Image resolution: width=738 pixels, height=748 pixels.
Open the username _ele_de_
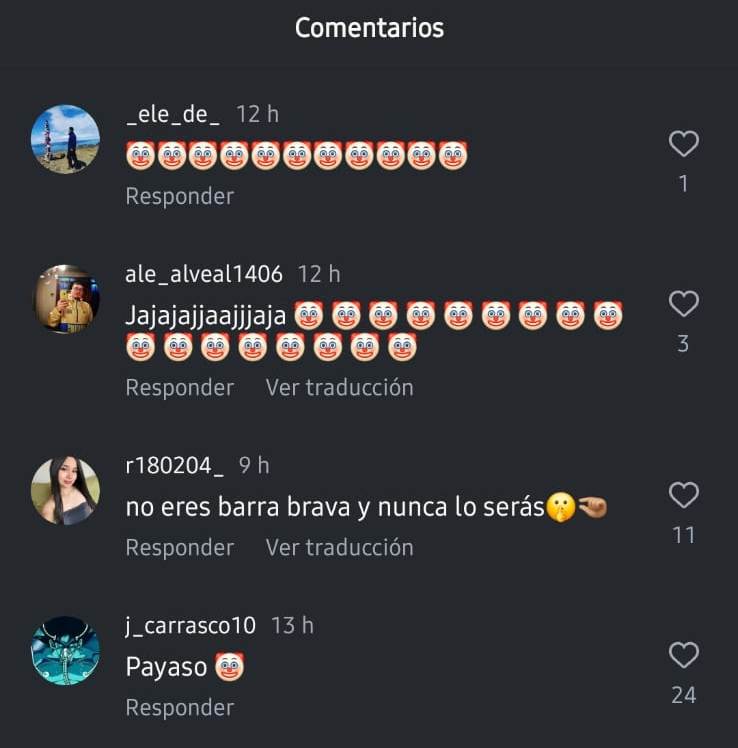(x=173, y=114)
